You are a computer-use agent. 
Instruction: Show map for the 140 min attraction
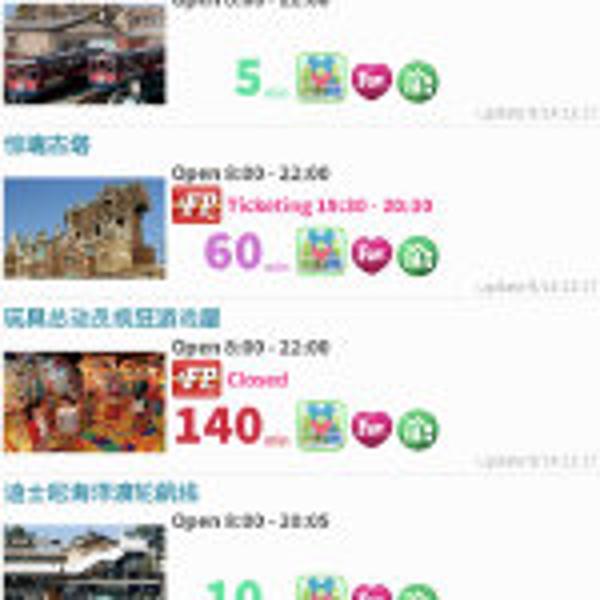coord(321,426)
